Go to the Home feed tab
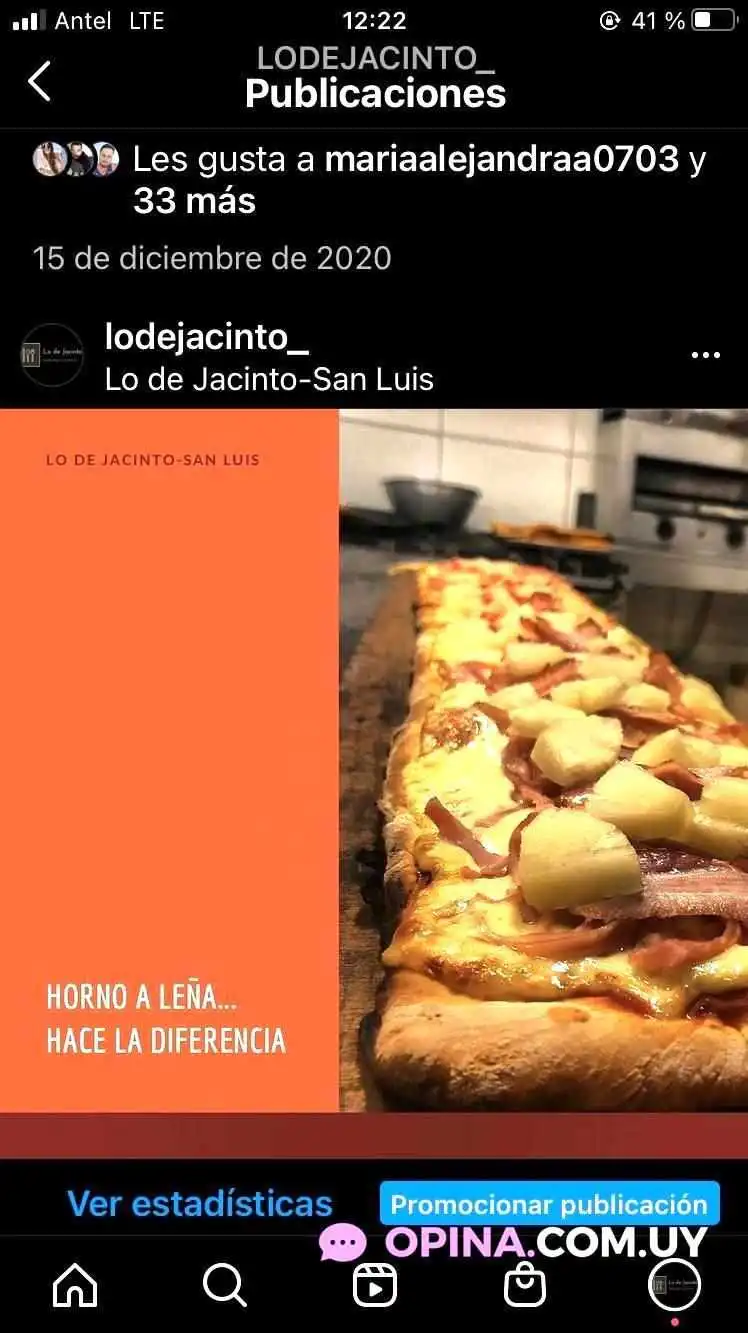This screenshot has height=1333, width=748. point(75,1285)
